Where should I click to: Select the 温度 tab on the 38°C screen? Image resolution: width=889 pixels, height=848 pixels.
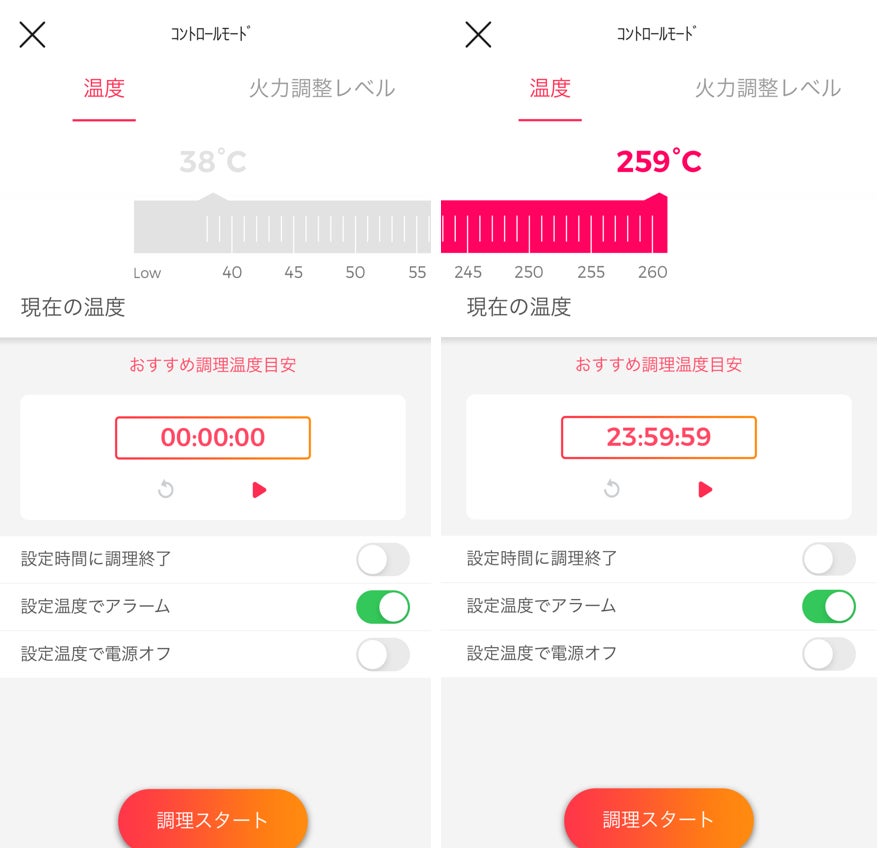pyautogui.click(x=104, y=89)
